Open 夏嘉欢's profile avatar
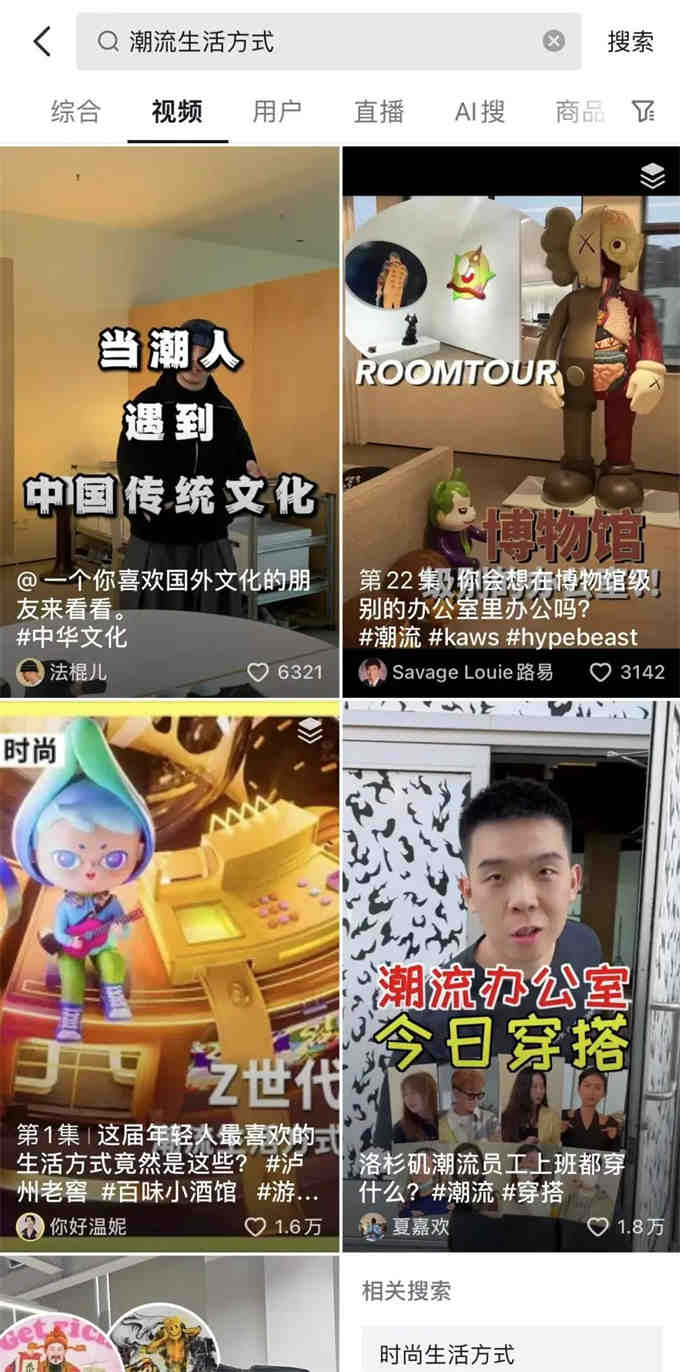680x1372 pixels. point(373,1226)
